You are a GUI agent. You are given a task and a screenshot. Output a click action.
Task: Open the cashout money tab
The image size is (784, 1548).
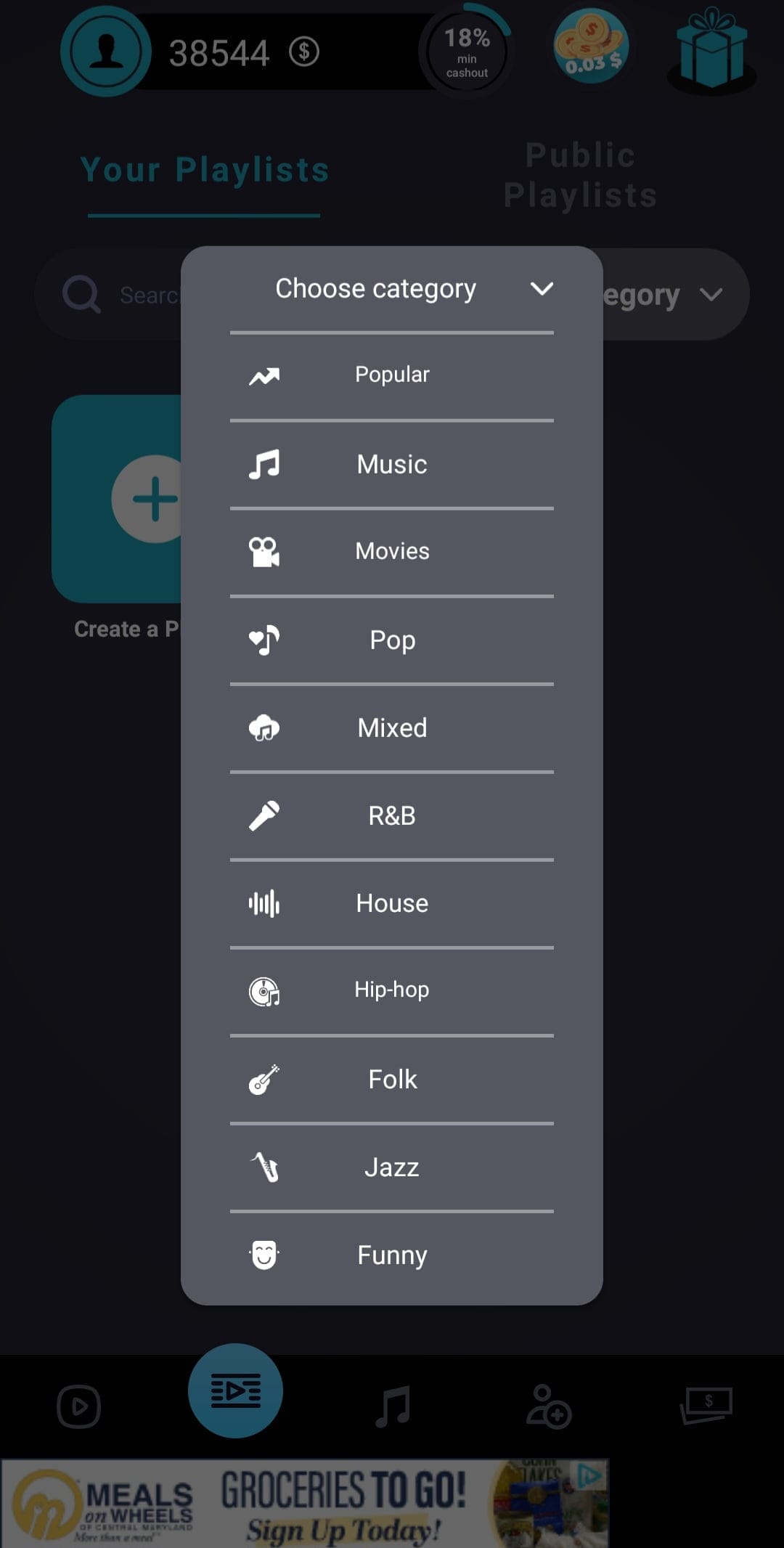[706, 1405]
